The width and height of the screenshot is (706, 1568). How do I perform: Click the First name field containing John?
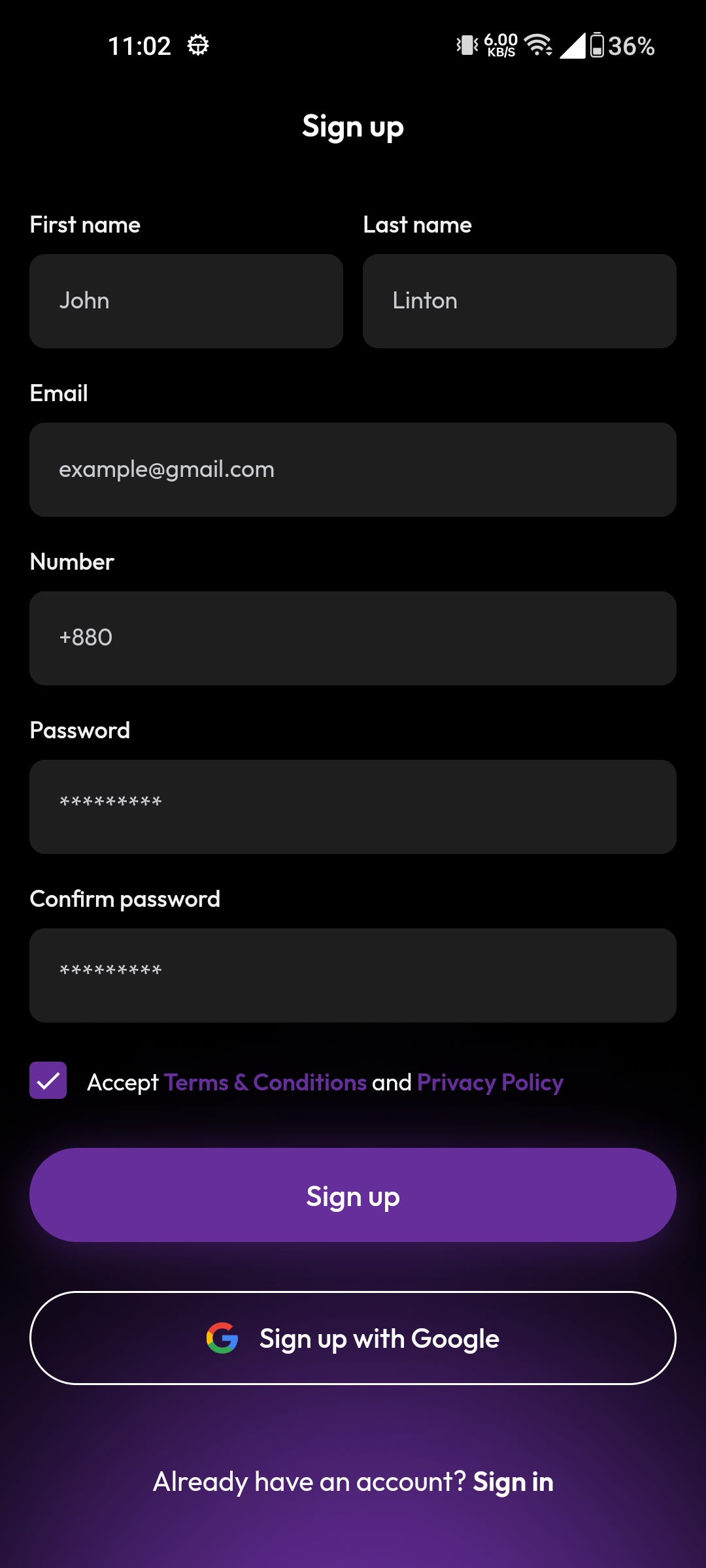click(186, 301)
